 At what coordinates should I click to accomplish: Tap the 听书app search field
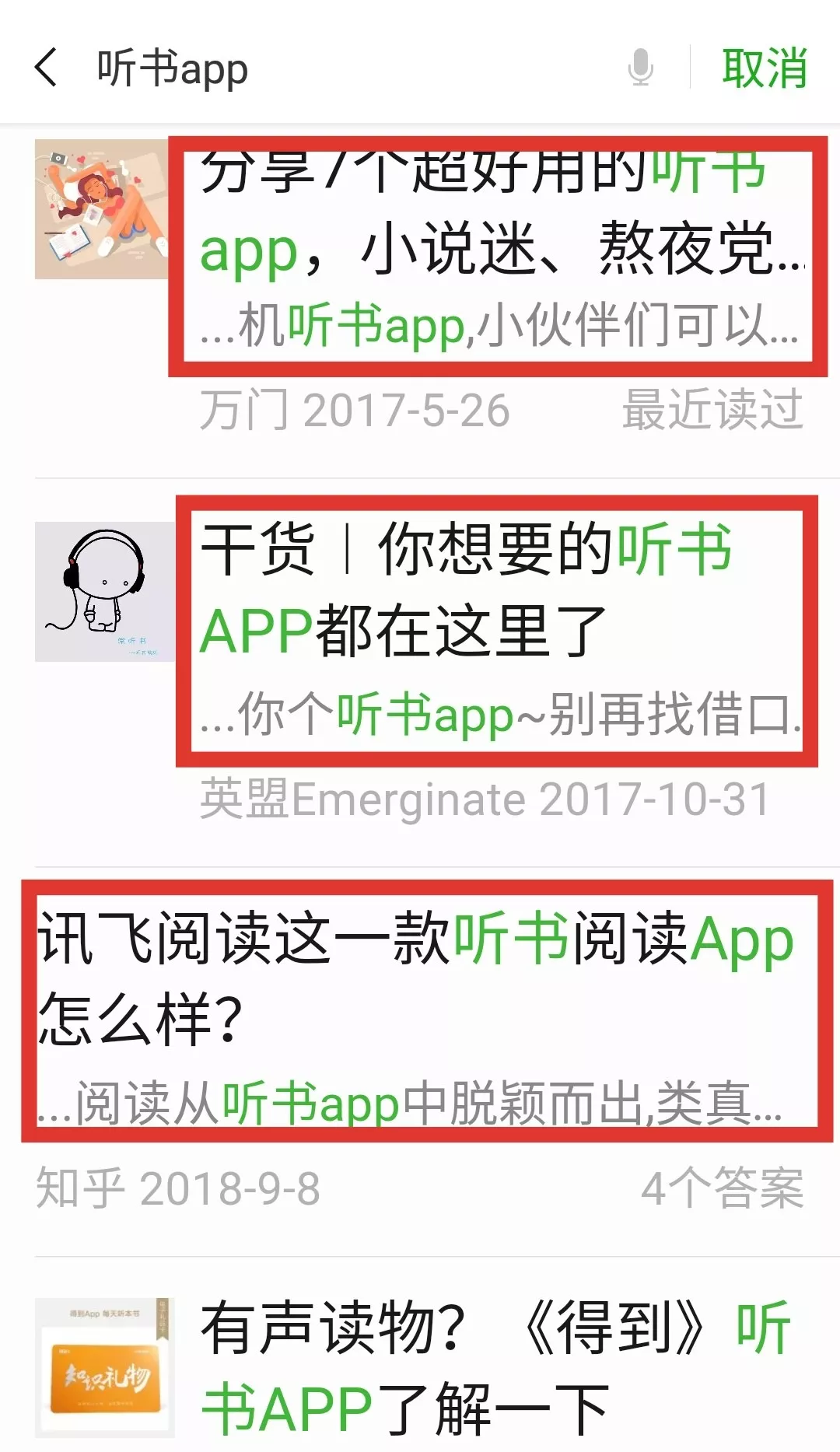click(350, 68)
